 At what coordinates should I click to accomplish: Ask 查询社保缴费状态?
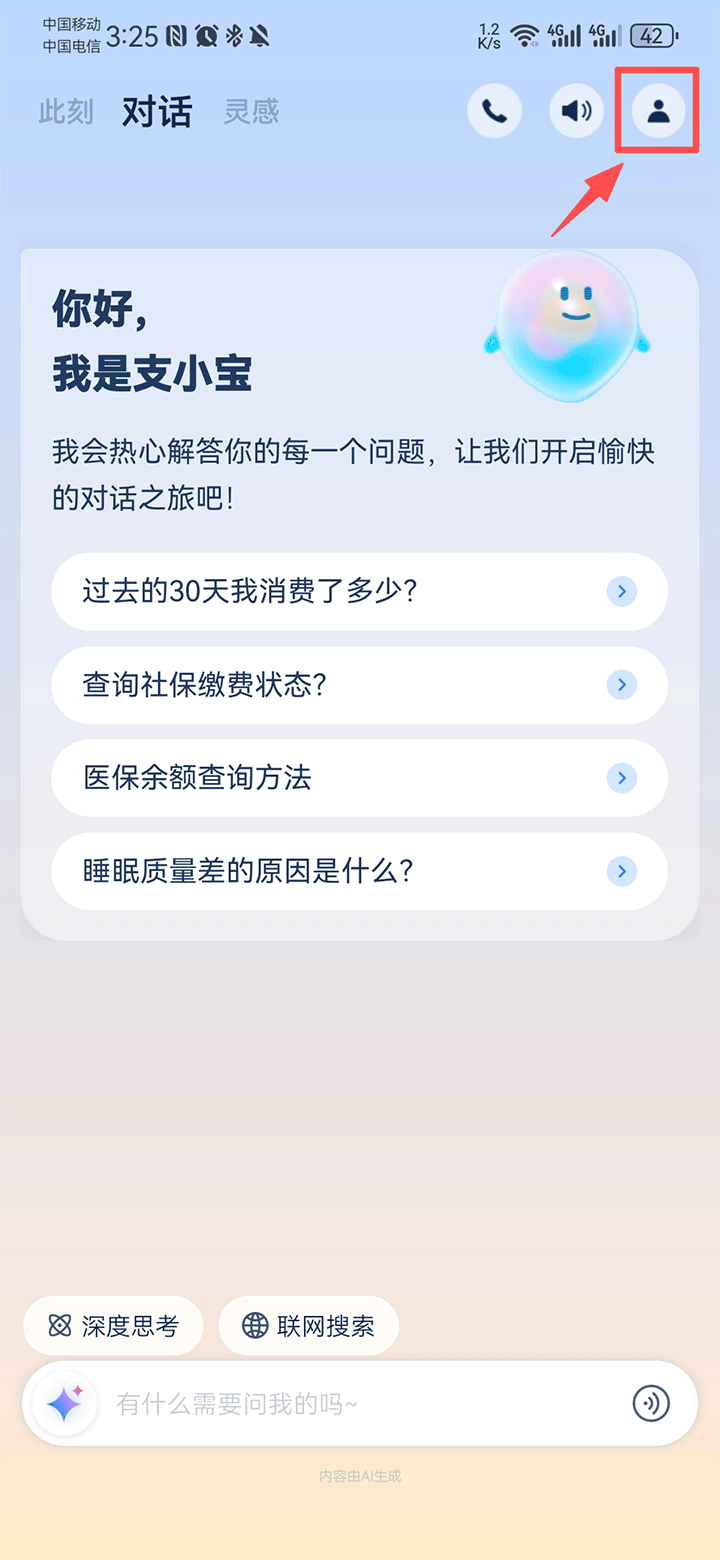[x=359, y=685]
